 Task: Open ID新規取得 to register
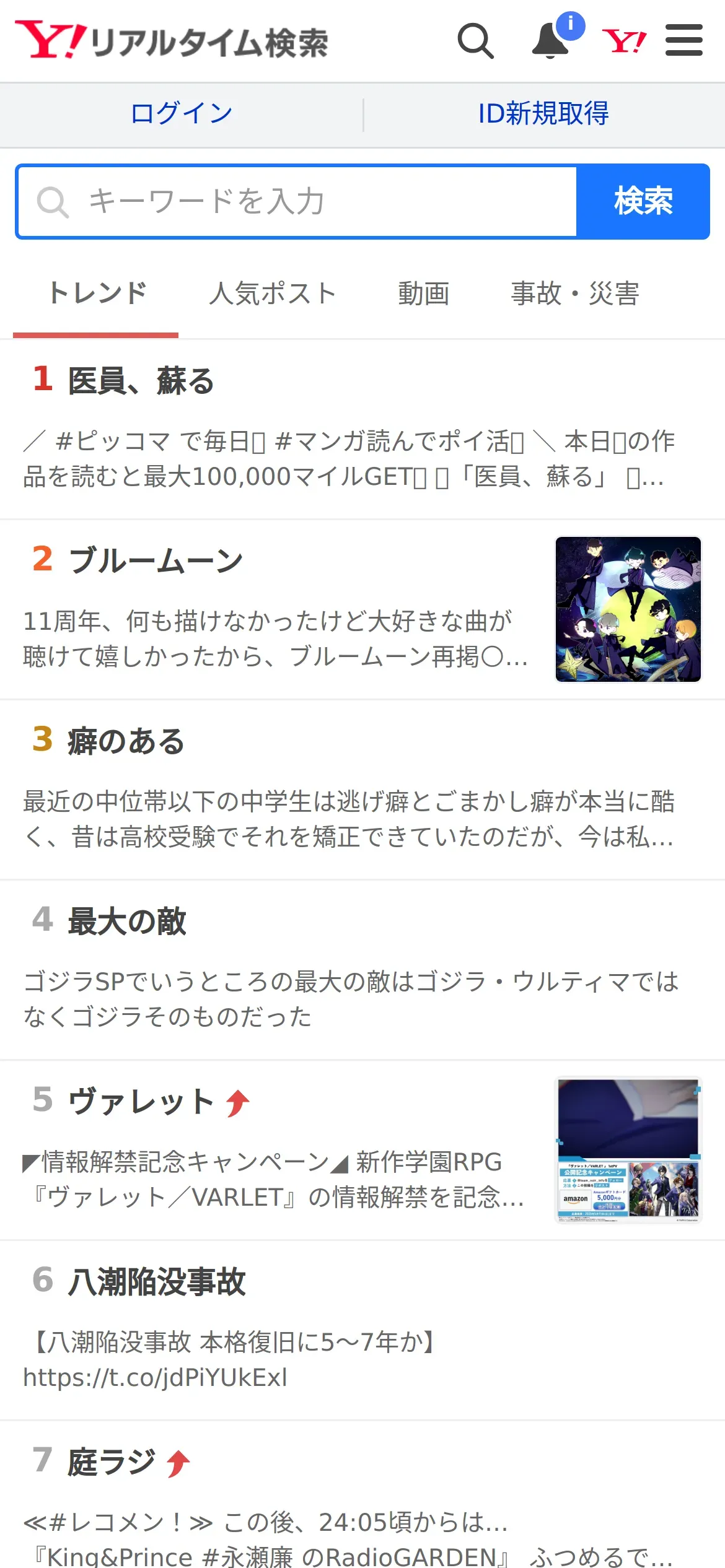[x=543, y=114]
